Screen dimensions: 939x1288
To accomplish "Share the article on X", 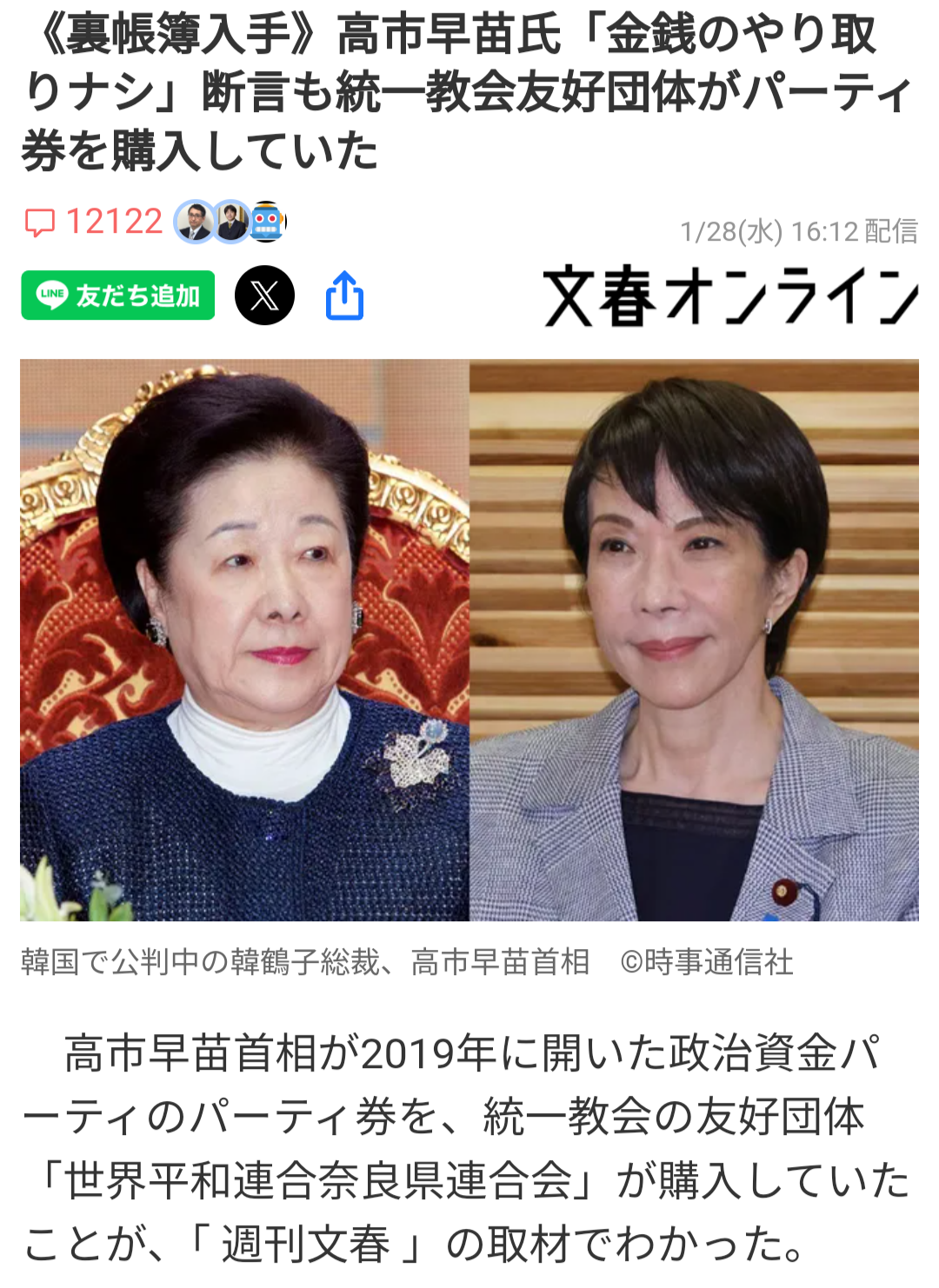I will pyautogui.click(x=264, y=295).
